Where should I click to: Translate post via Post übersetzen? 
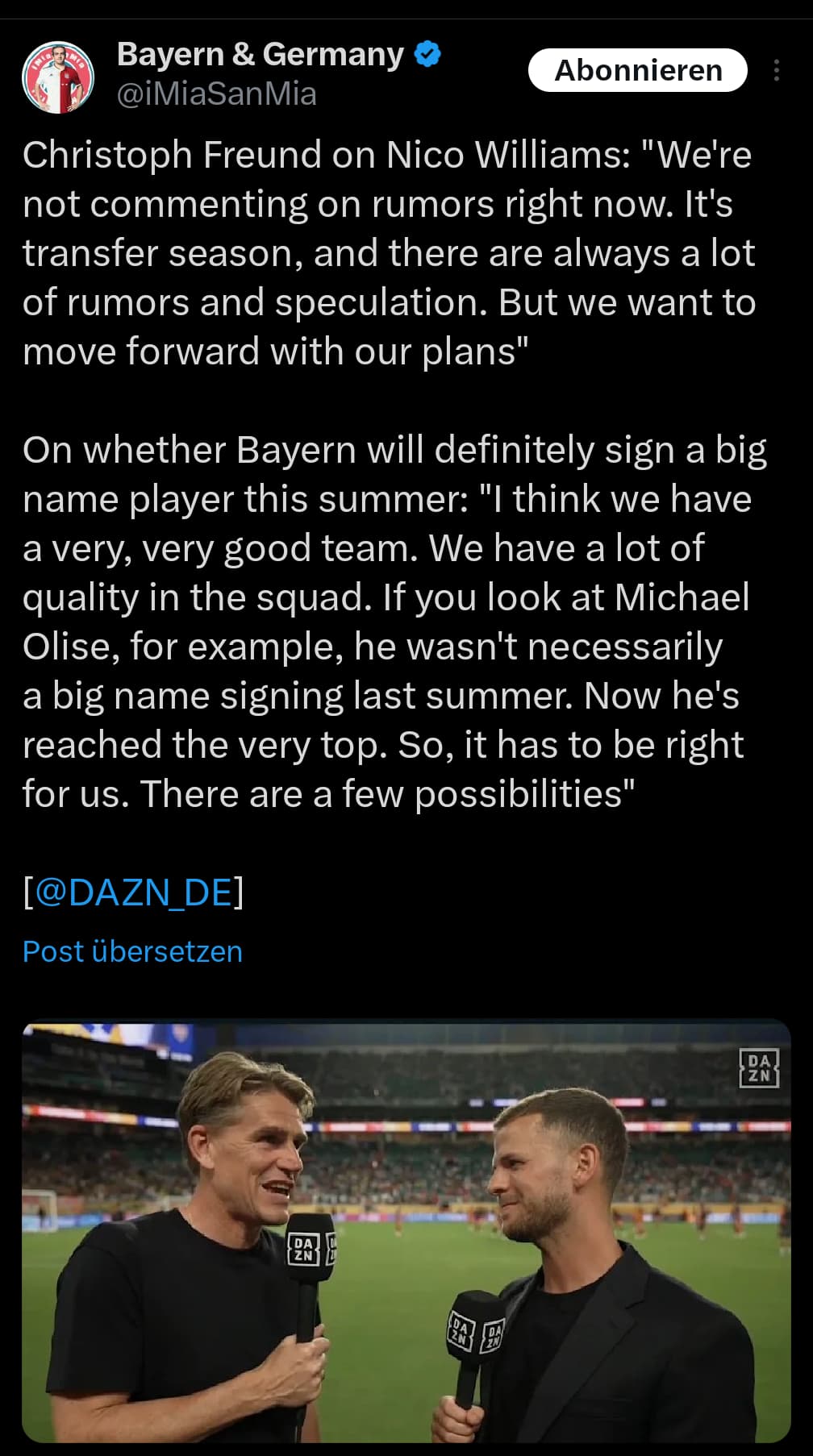click(x=132, y=951)
